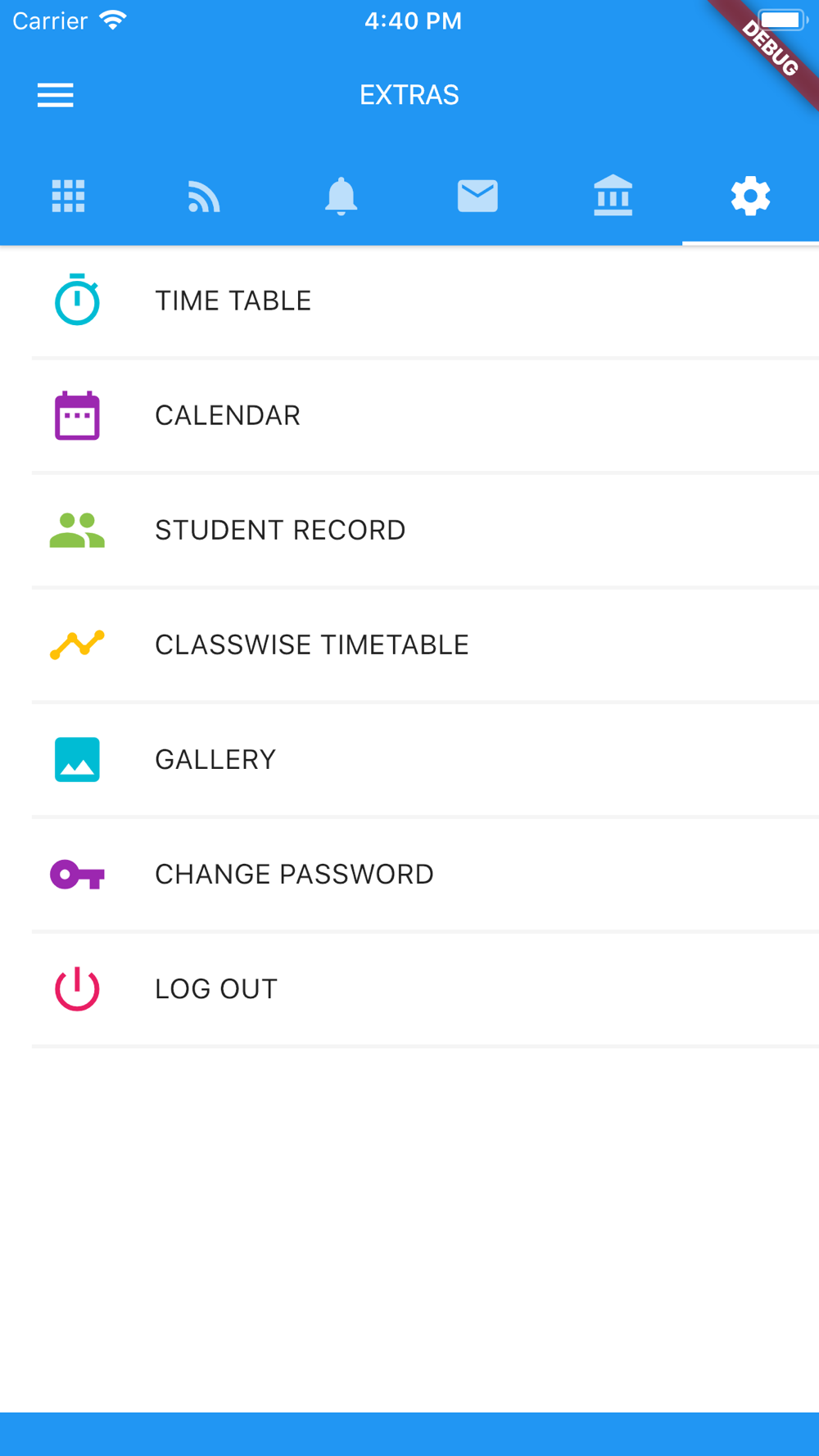Switch to the grid dashboard tab
Image resolution: width=819 pixels, height=1456 pixels.
(x=68, y=197)
